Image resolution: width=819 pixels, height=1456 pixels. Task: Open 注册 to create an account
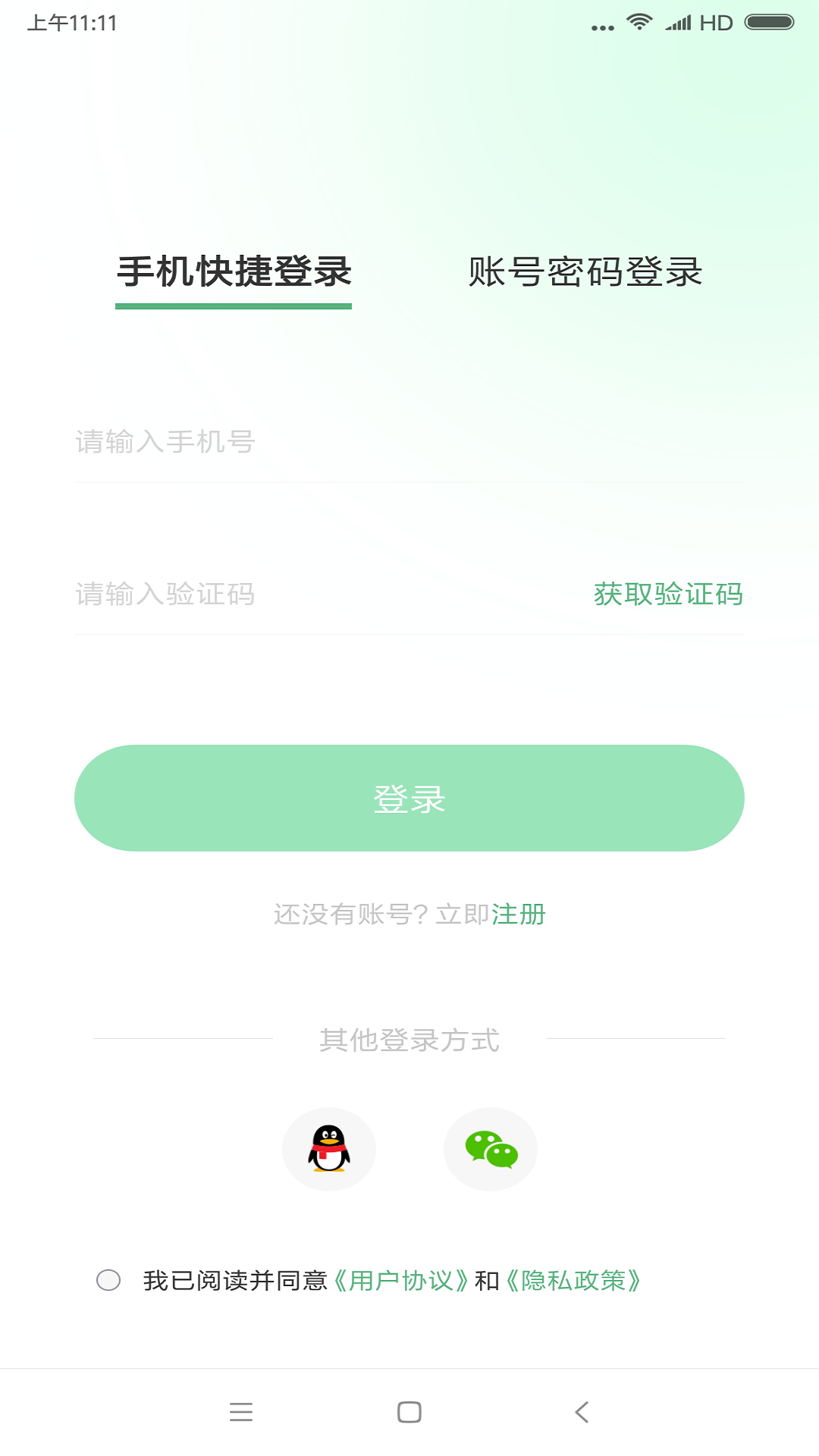click(x=519, y=915)
